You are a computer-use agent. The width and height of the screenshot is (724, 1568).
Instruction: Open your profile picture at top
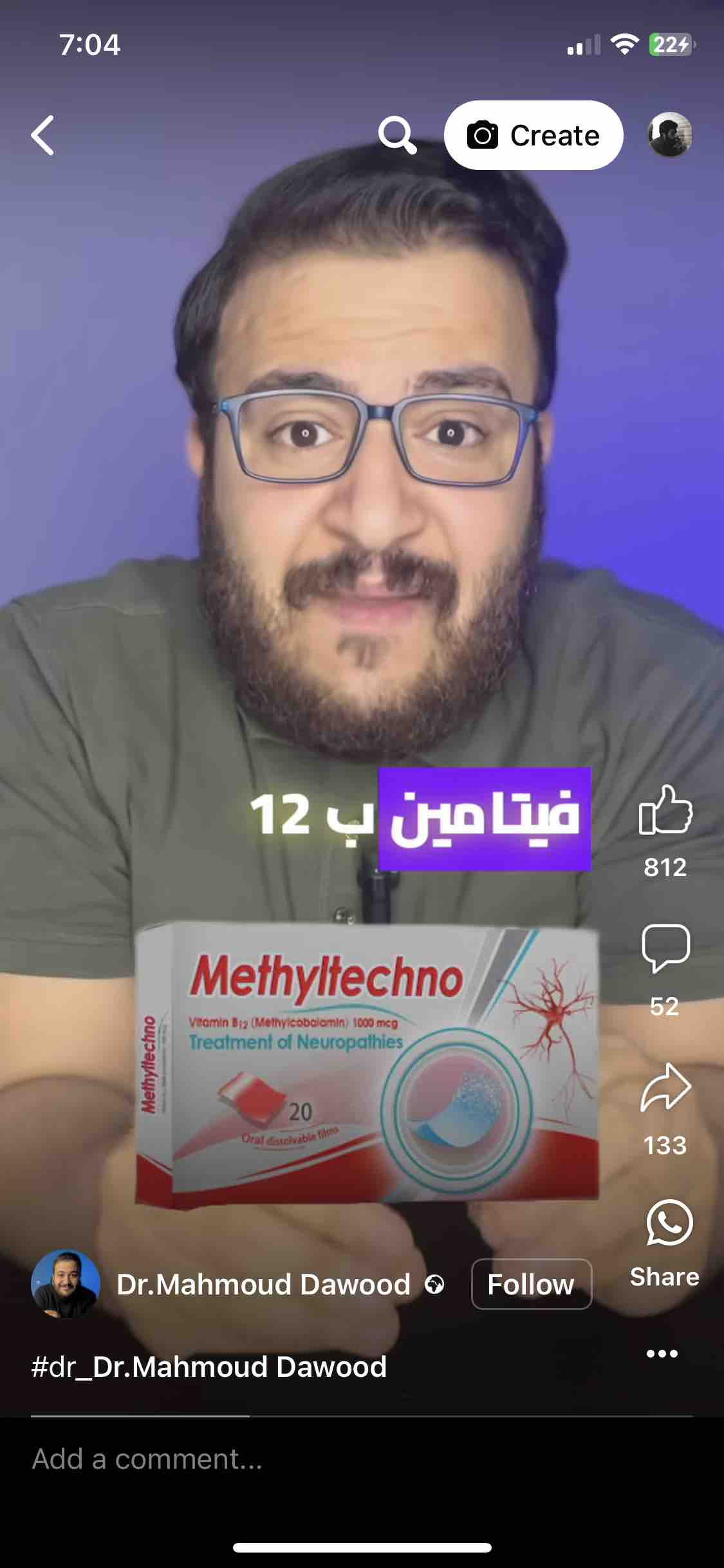point(669,135)
